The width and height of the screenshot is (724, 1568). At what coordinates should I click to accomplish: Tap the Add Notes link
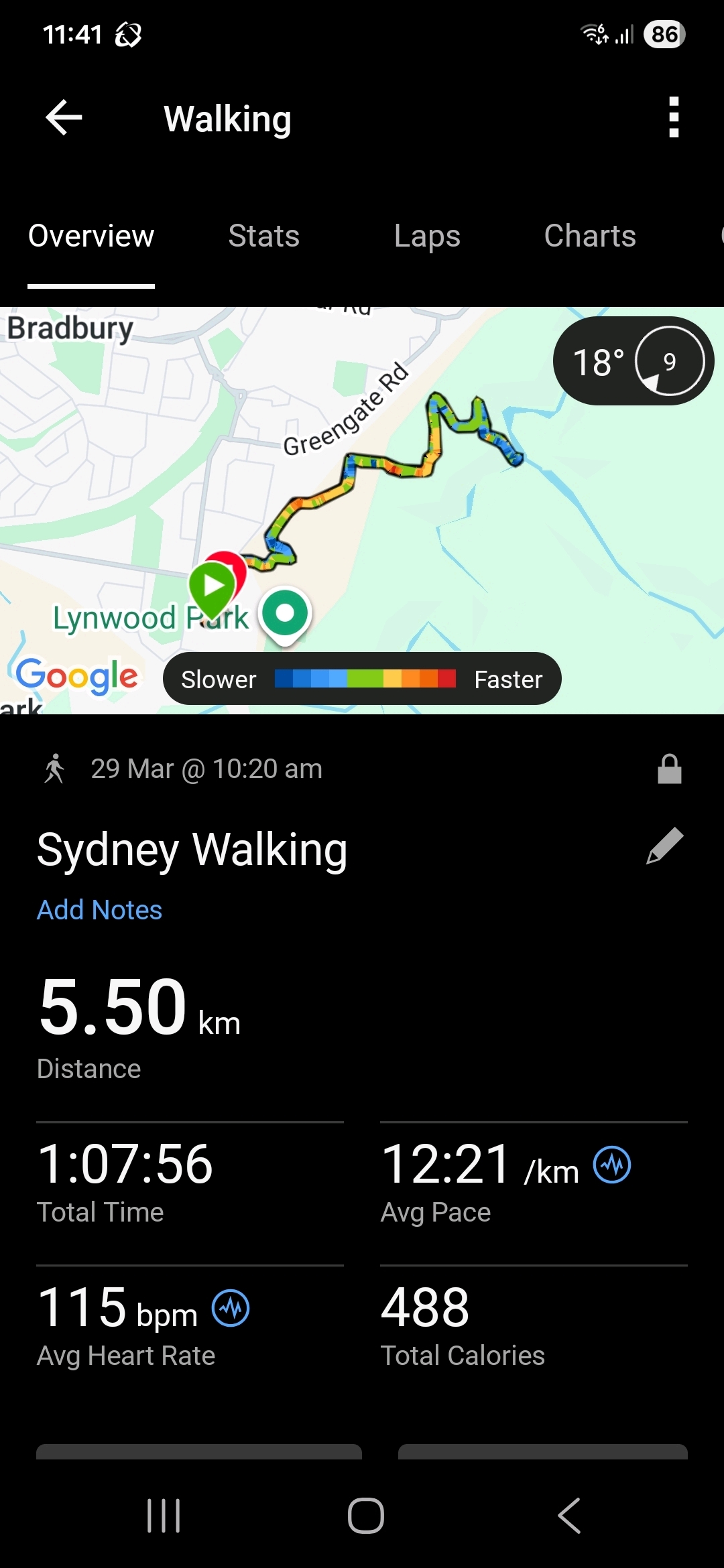(x=99, y=910)
